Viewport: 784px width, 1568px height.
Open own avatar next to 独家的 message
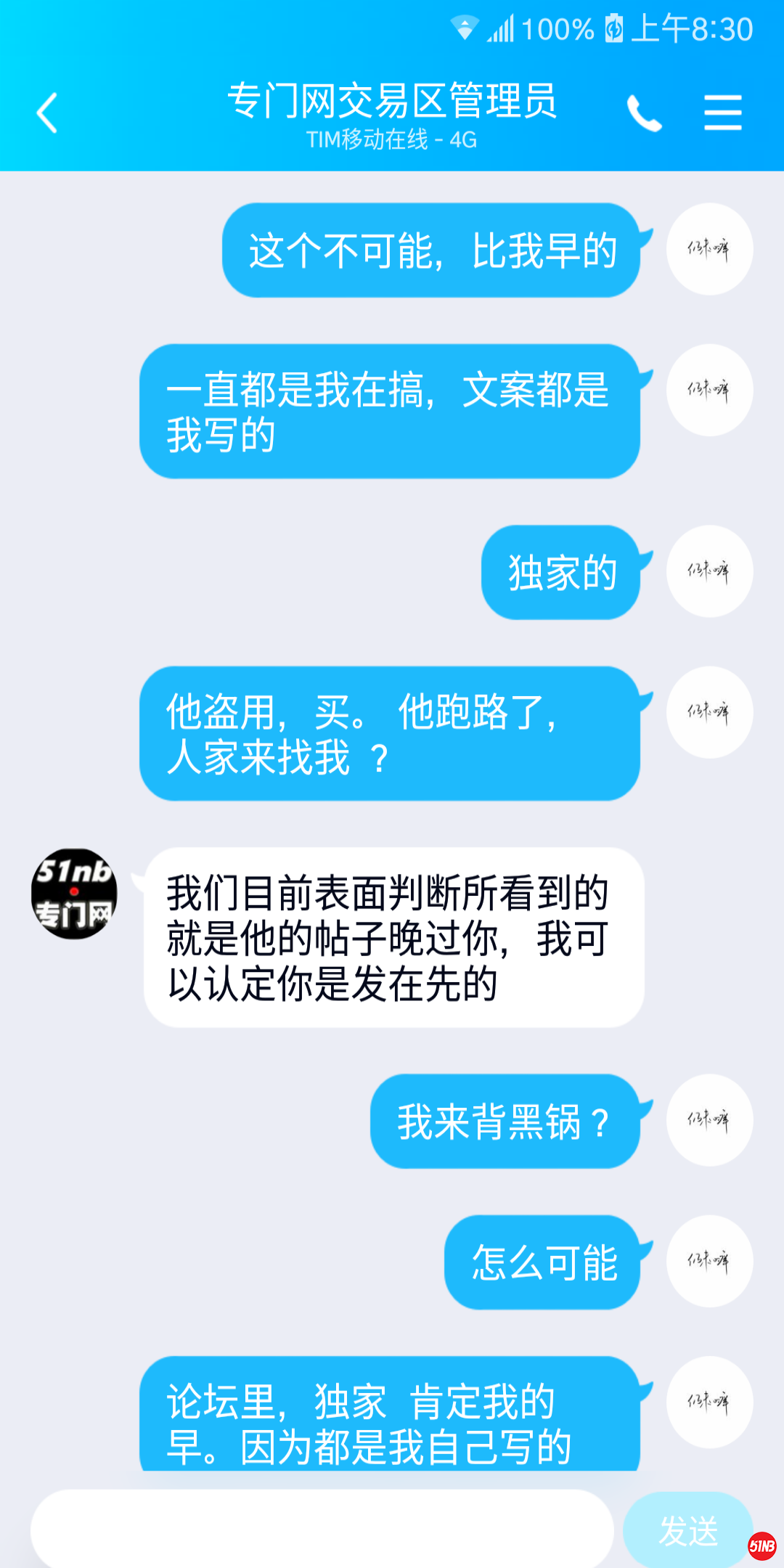709,571
